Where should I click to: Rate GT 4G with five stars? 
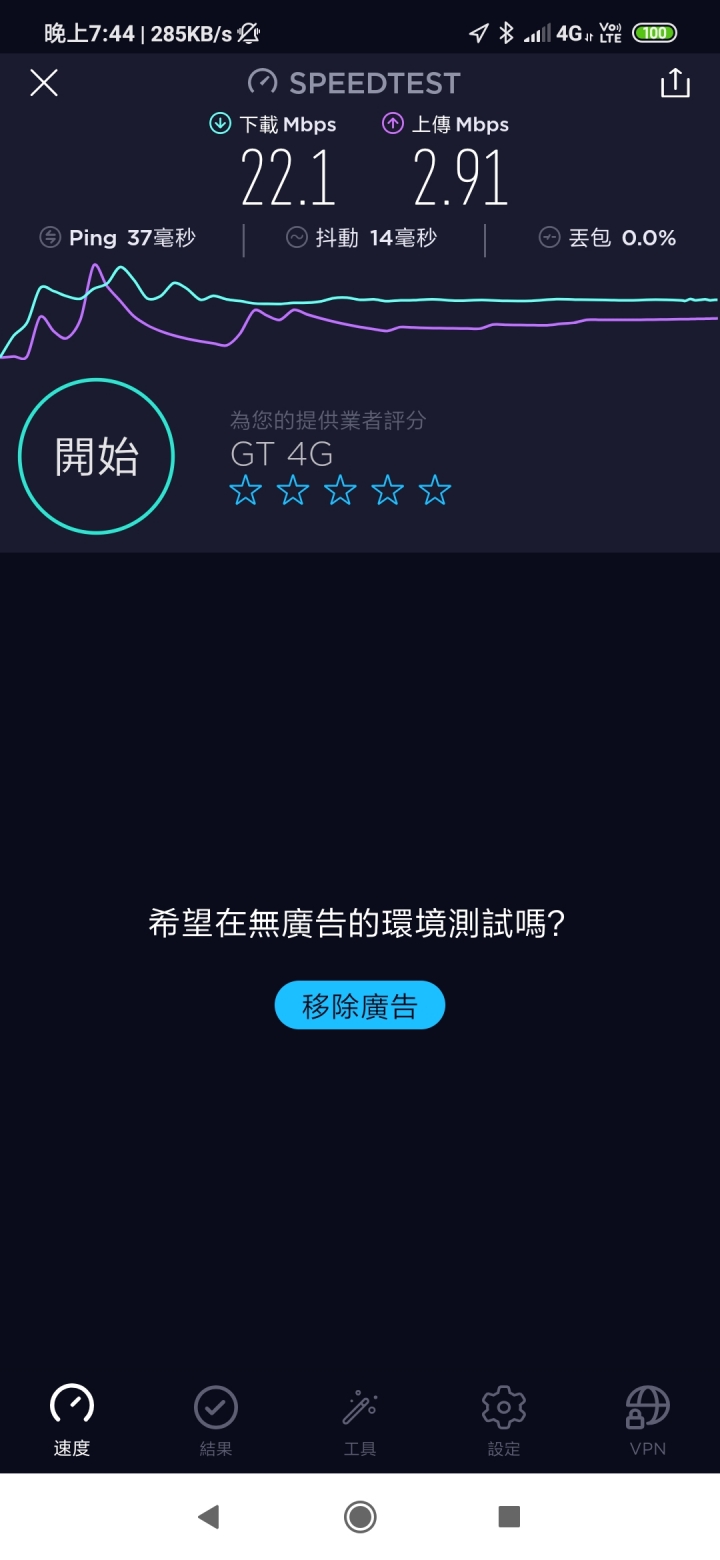click(435, 490)
